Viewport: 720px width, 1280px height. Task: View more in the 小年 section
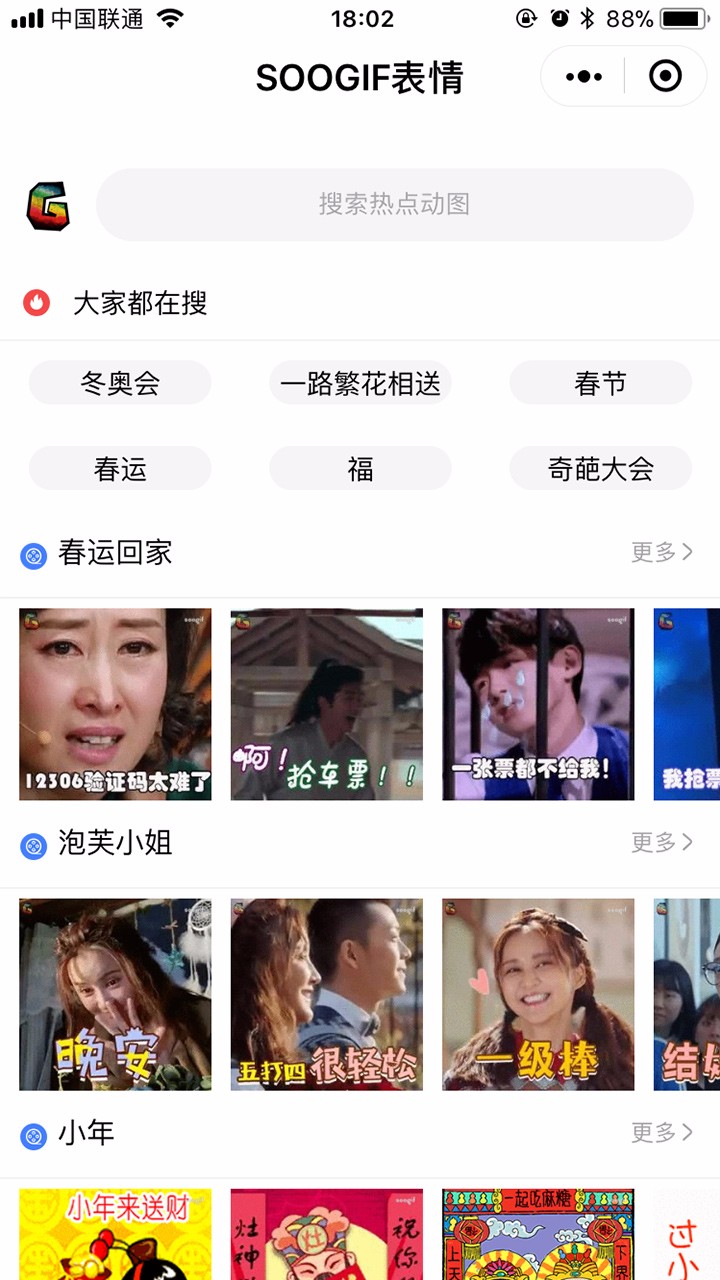coord(662,1132)
